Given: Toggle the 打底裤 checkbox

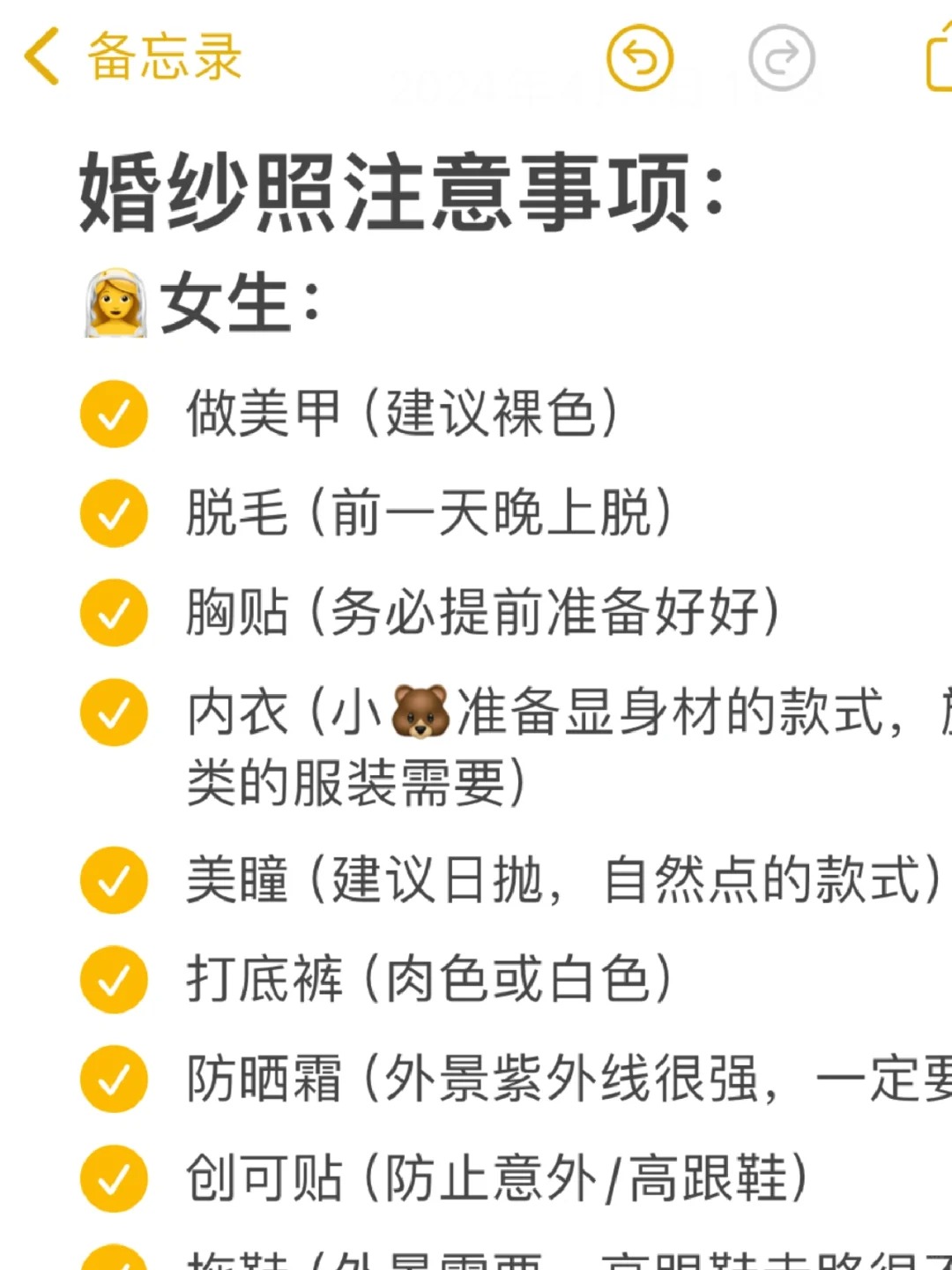Looking at the screenshot, I should pos(114,979).
